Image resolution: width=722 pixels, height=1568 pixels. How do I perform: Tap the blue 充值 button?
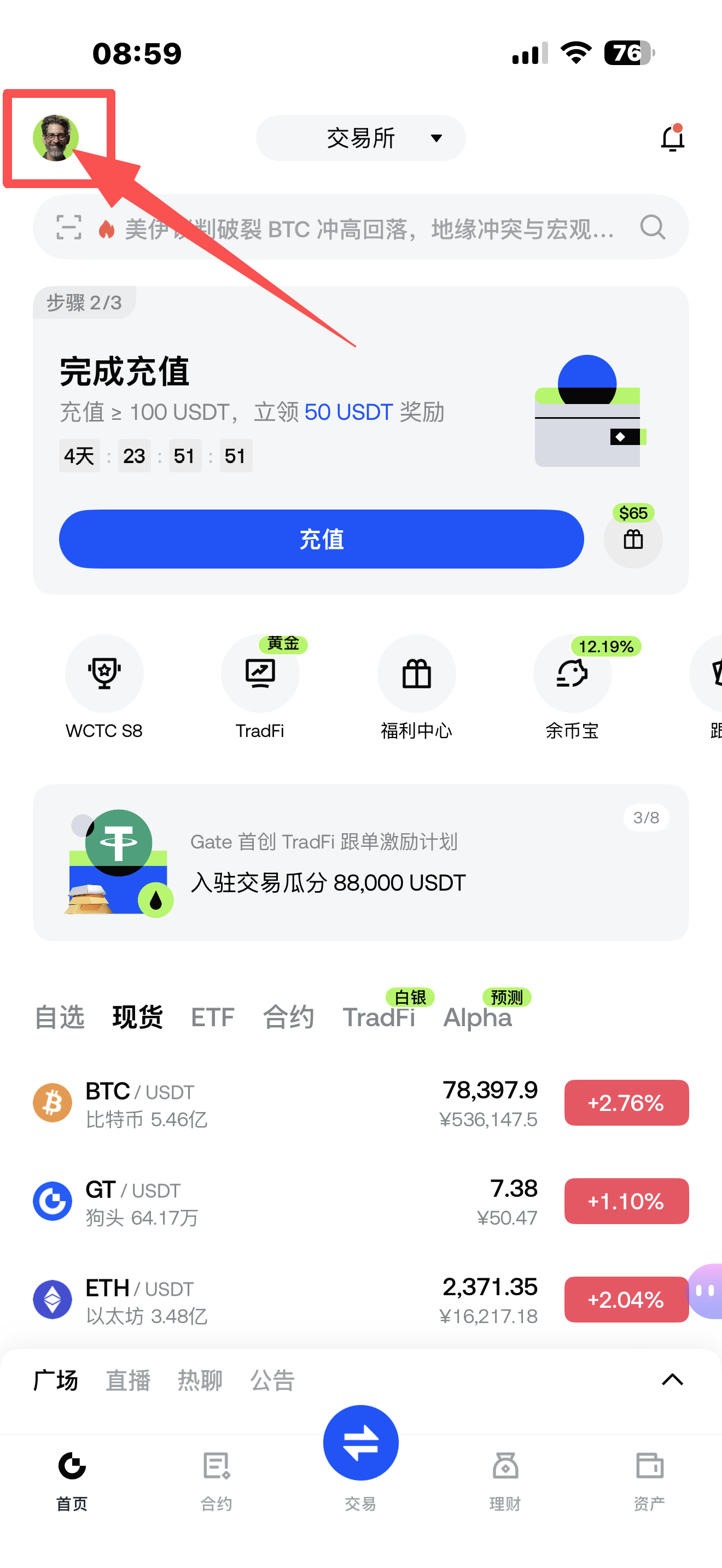click(321, 539)
